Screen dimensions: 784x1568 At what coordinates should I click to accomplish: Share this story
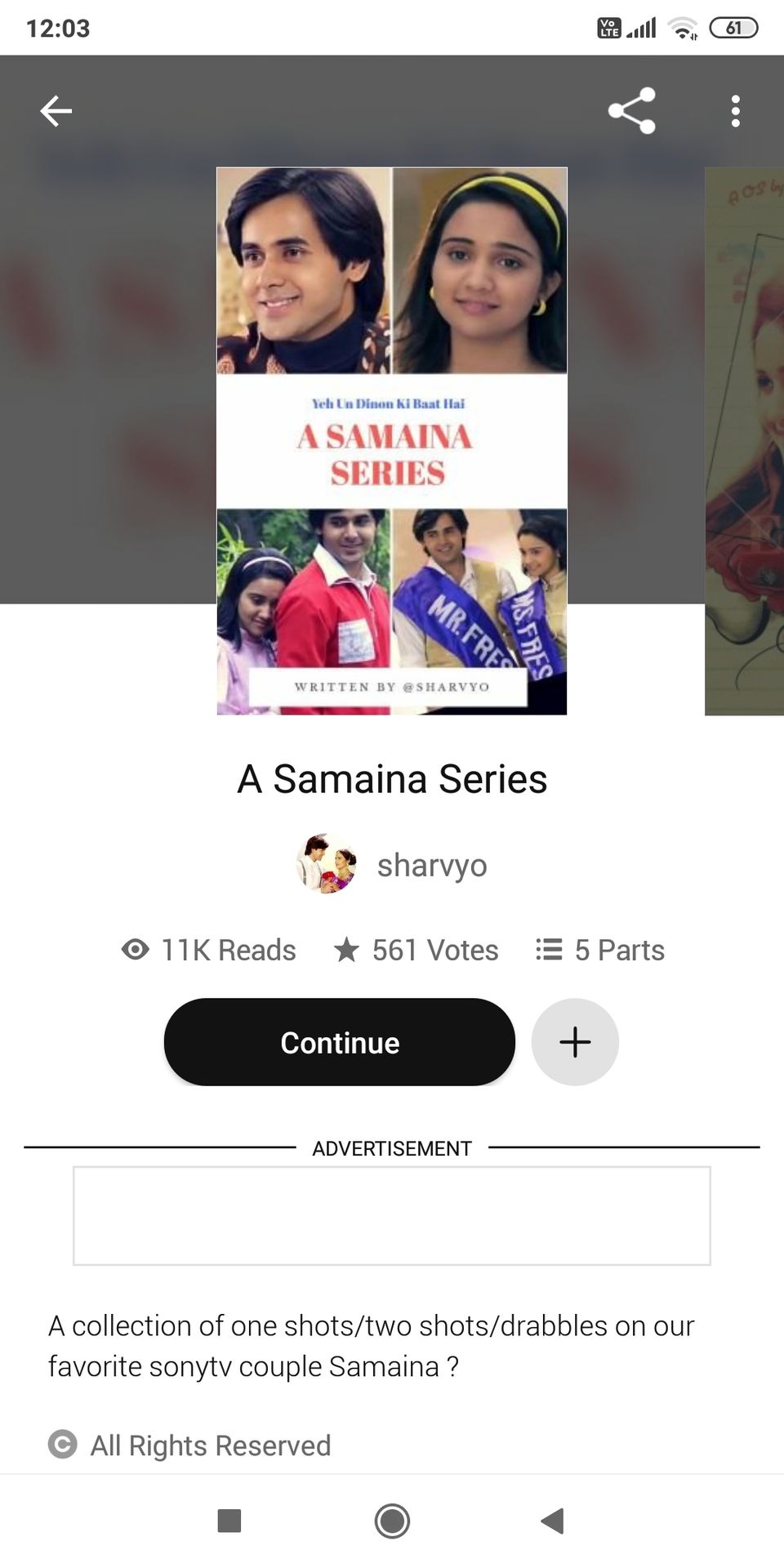pos(632,110)
